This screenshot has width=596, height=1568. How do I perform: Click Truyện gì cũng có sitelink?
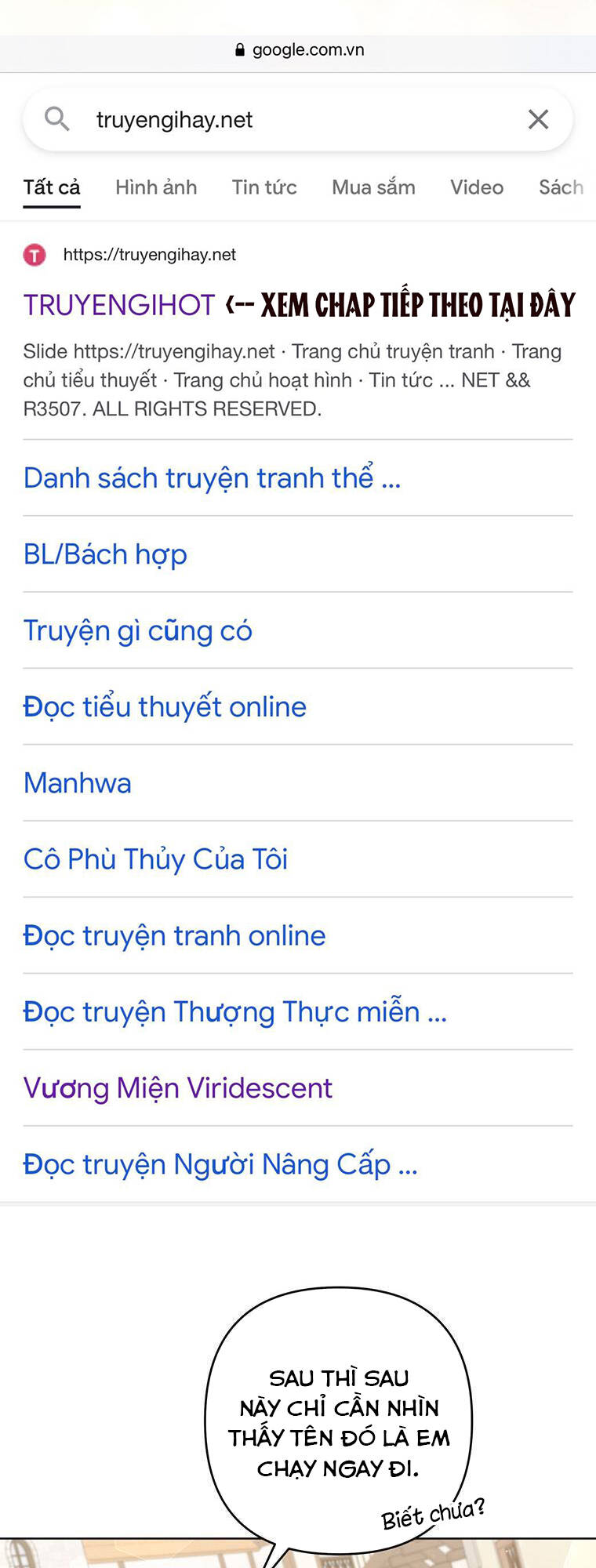(136, 630)
